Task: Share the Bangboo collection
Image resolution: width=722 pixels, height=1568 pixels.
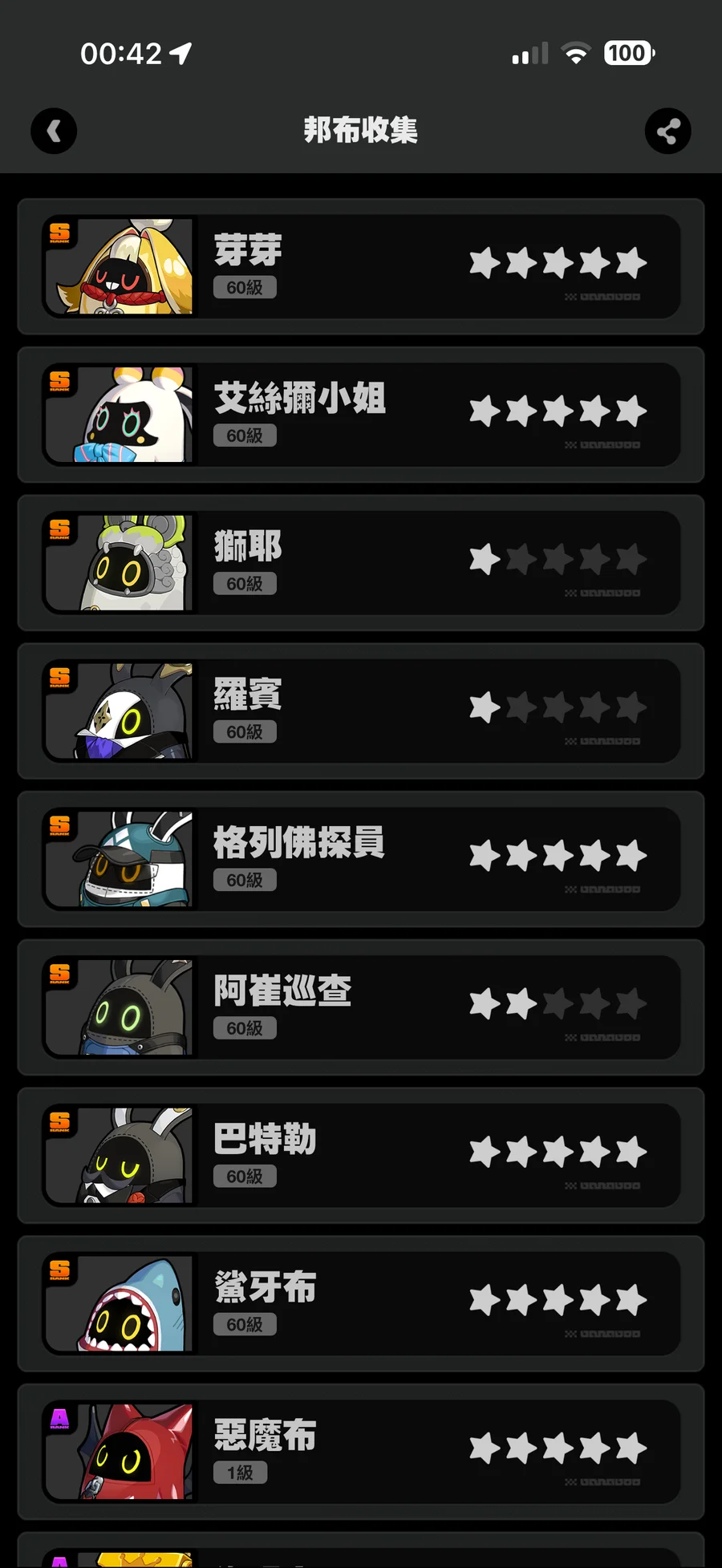Action: click(667, 131)
